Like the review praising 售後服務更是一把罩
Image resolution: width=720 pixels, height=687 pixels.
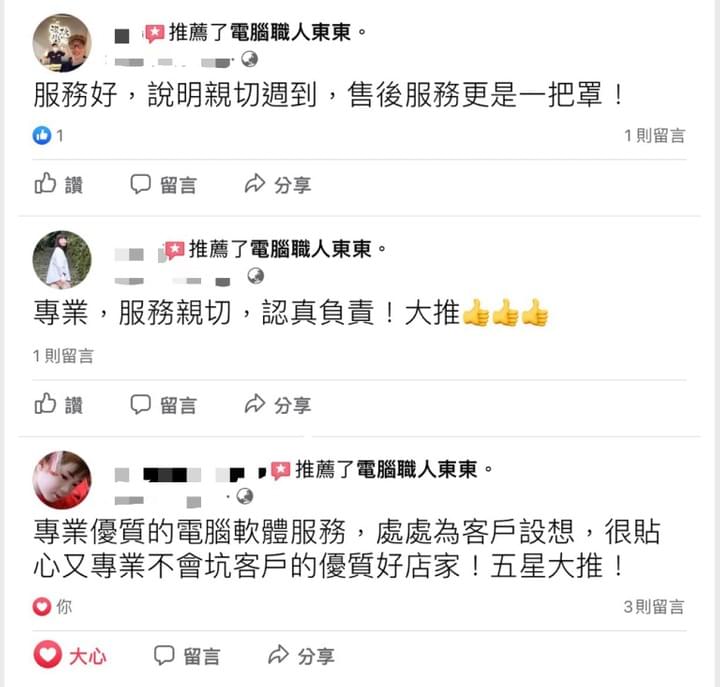pos(59,185)
